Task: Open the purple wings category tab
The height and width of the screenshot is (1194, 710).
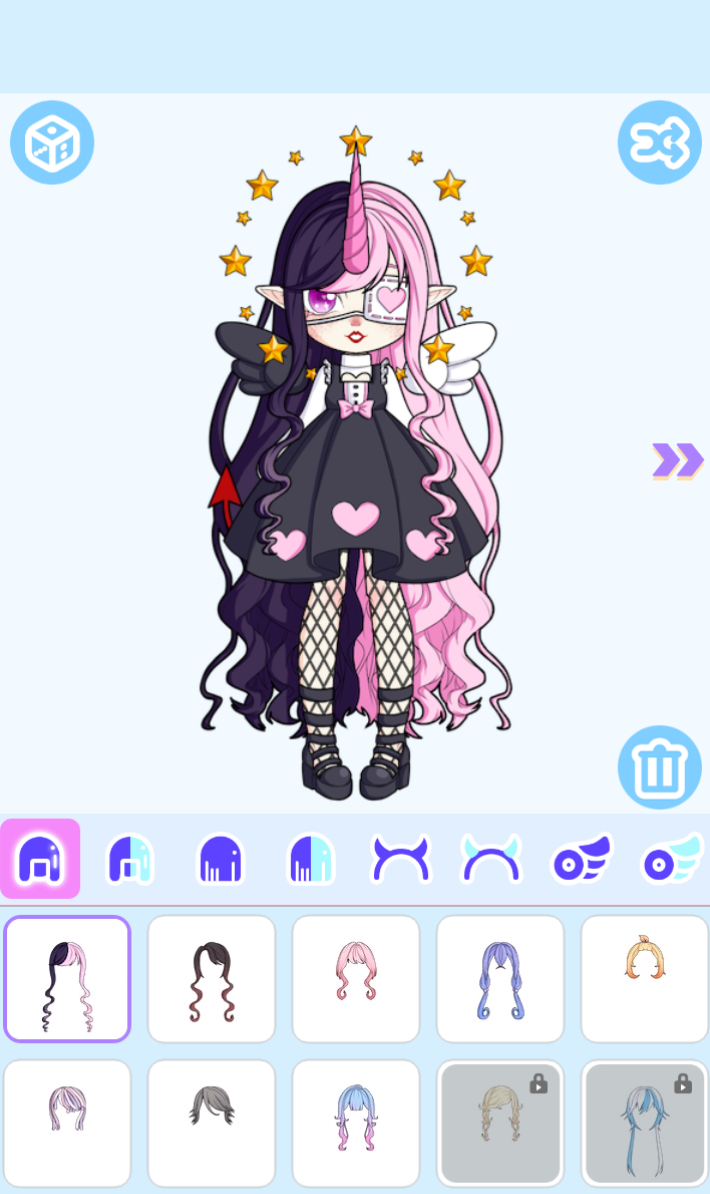Action: pyautogui.click(x=581, y=859)
